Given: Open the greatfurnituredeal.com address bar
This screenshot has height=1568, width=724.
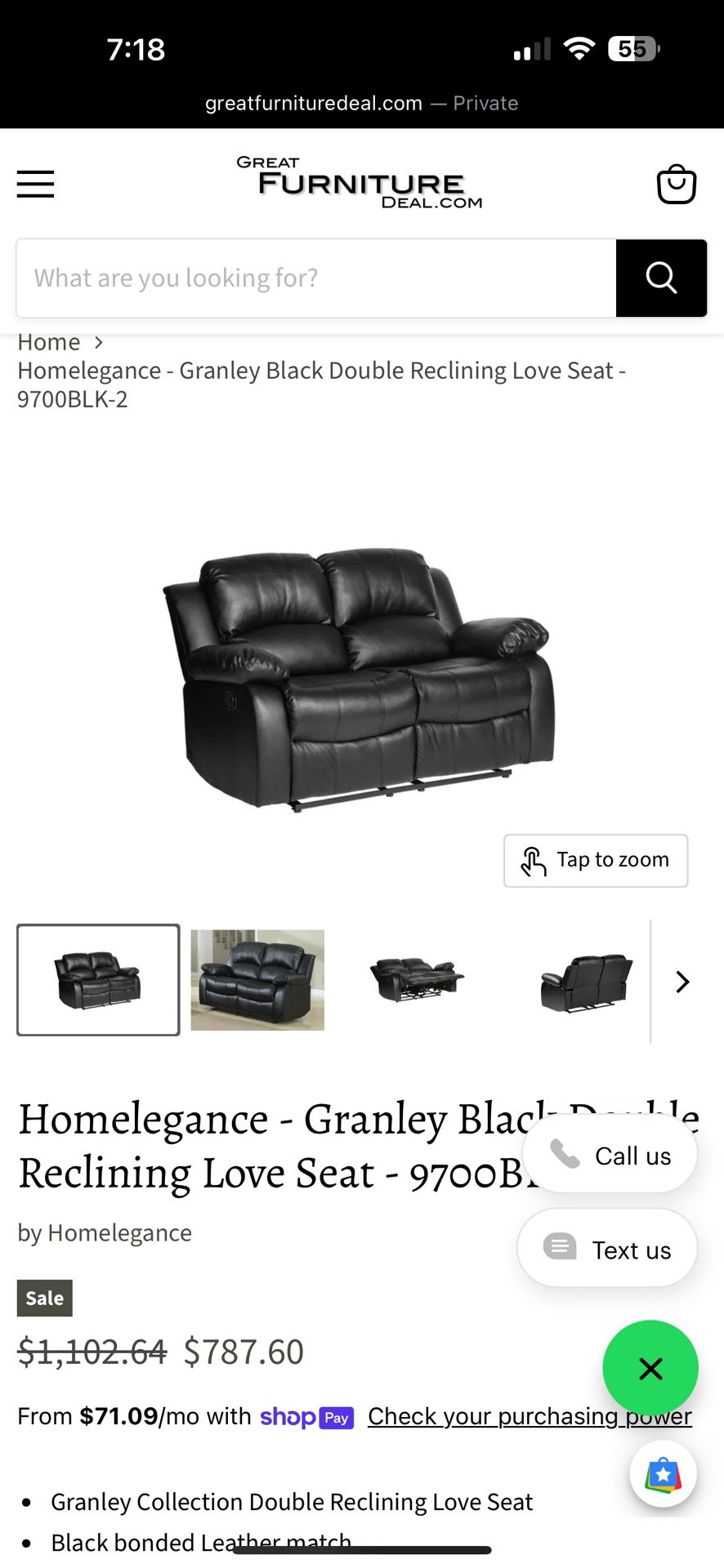Looking at the screenshot, I should tap(361, 104).
